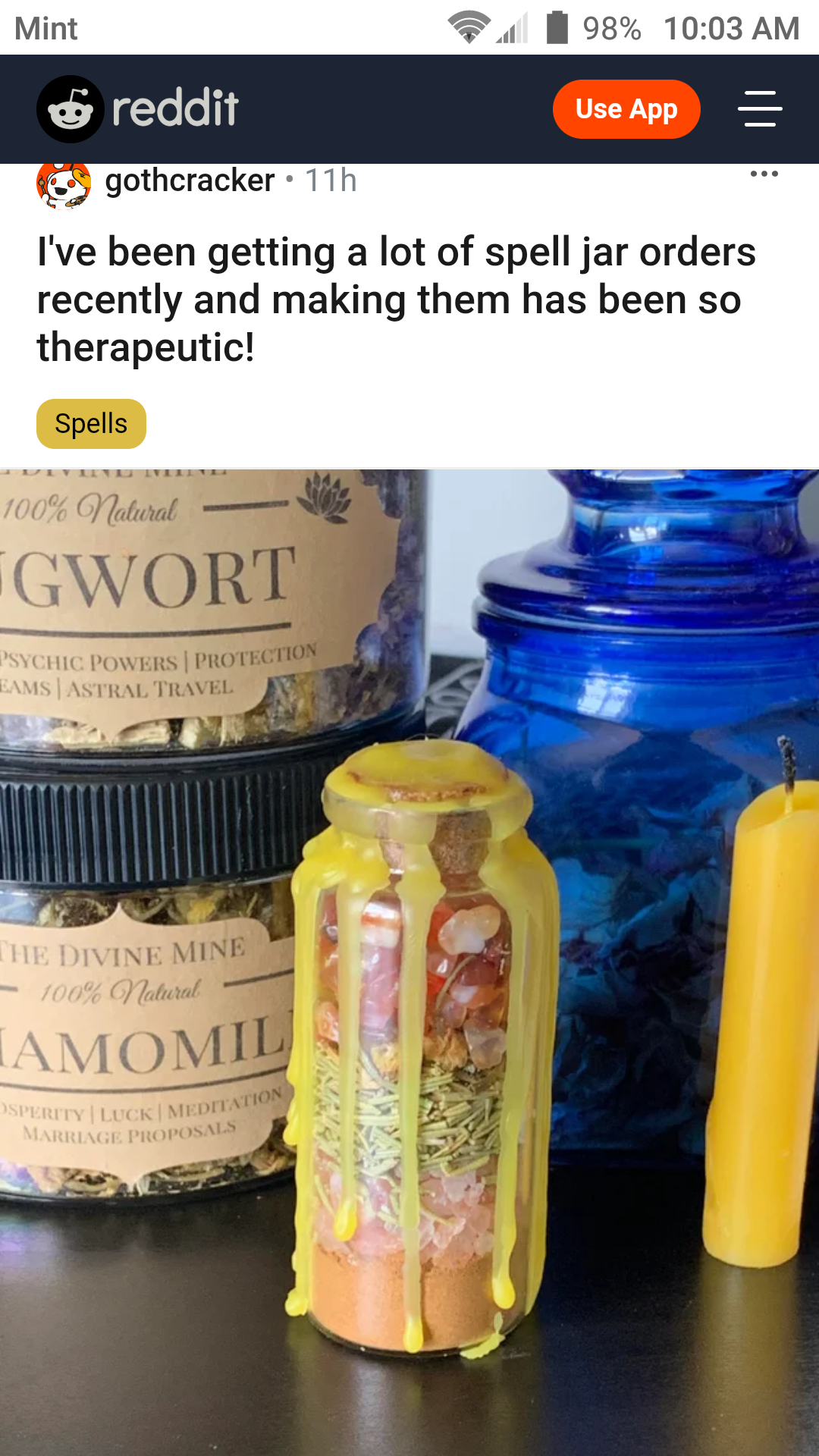Image resolution: width=819 pixels, height=1456 pixels.
Task: Go to Reddit home via logo
Action: pos(138,109)
